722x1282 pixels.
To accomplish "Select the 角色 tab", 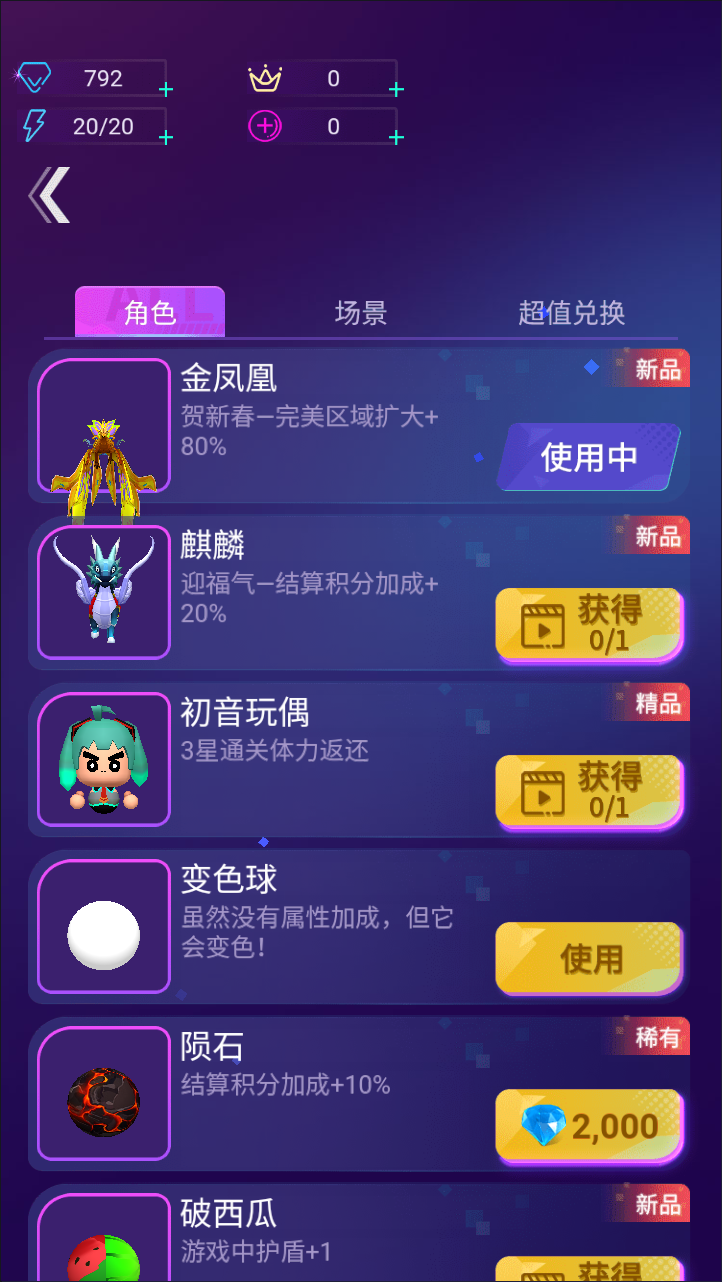I will [x=150, y=313].
